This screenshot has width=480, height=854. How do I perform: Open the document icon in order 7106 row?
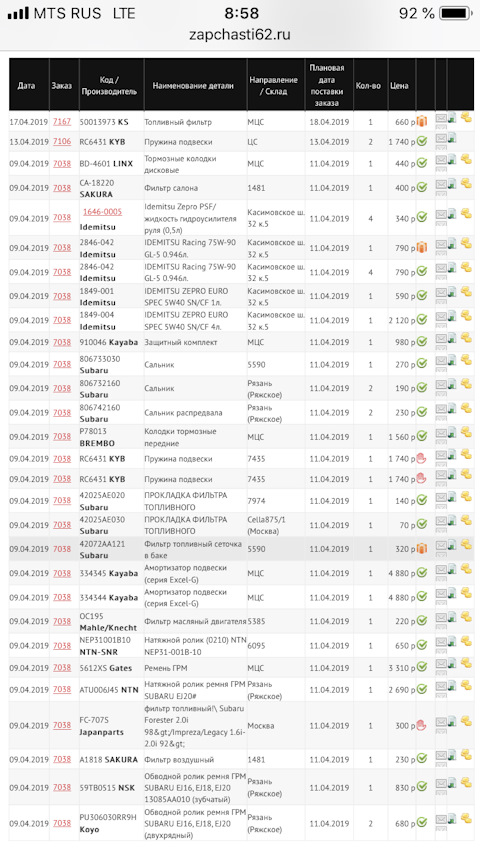coord(452,137)
